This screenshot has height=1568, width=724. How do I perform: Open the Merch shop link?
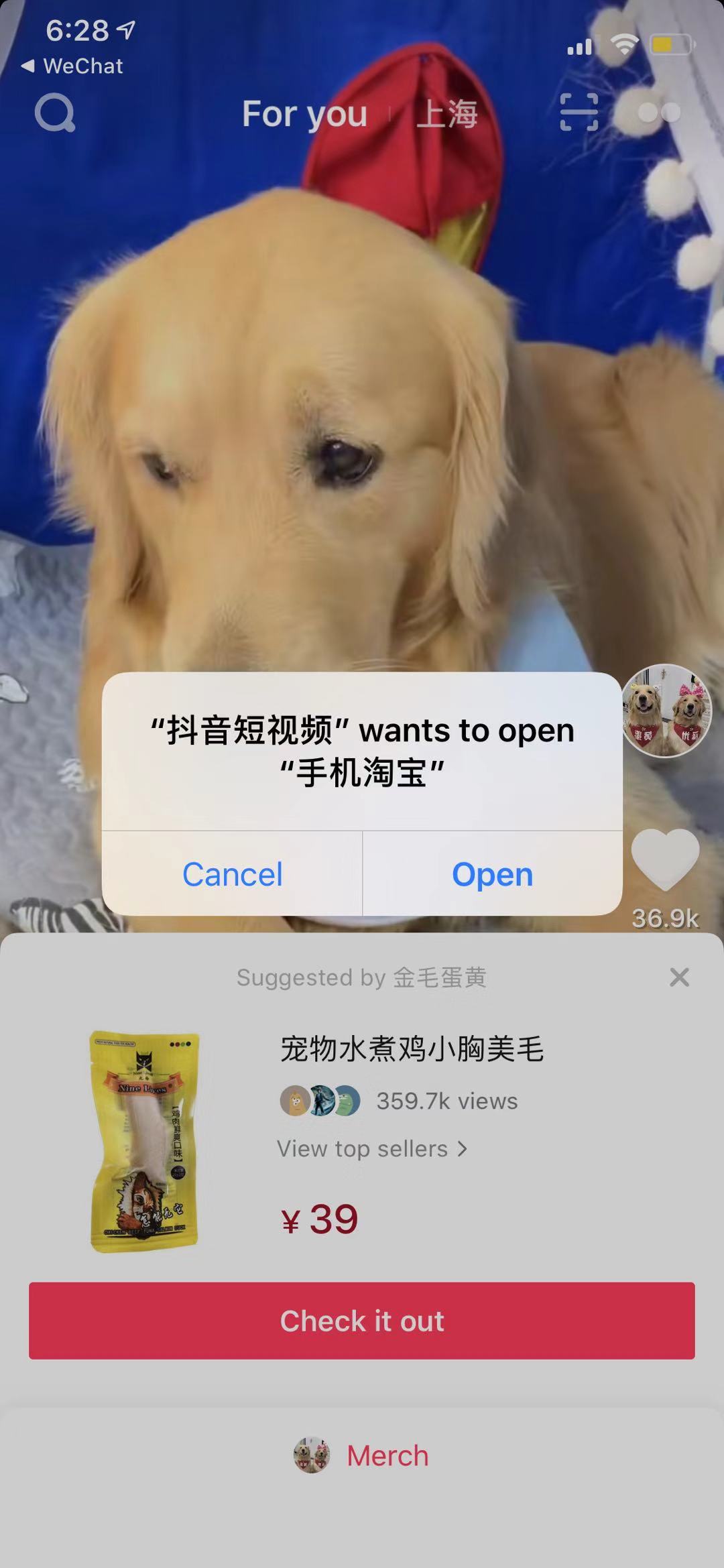tap(361, 1455)
